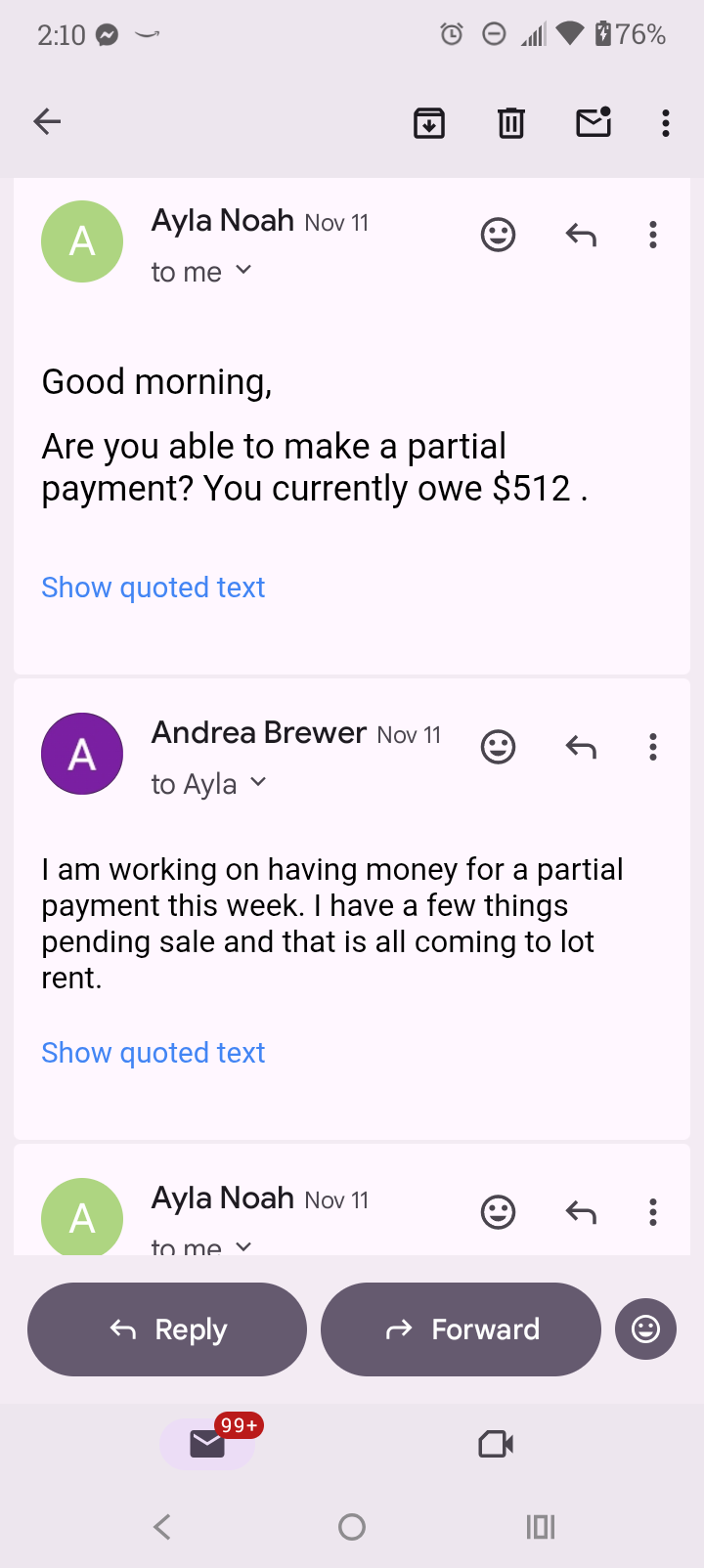Delete this email thread
The width and height of the screenshot is (704, 1568).
point(511,123)
